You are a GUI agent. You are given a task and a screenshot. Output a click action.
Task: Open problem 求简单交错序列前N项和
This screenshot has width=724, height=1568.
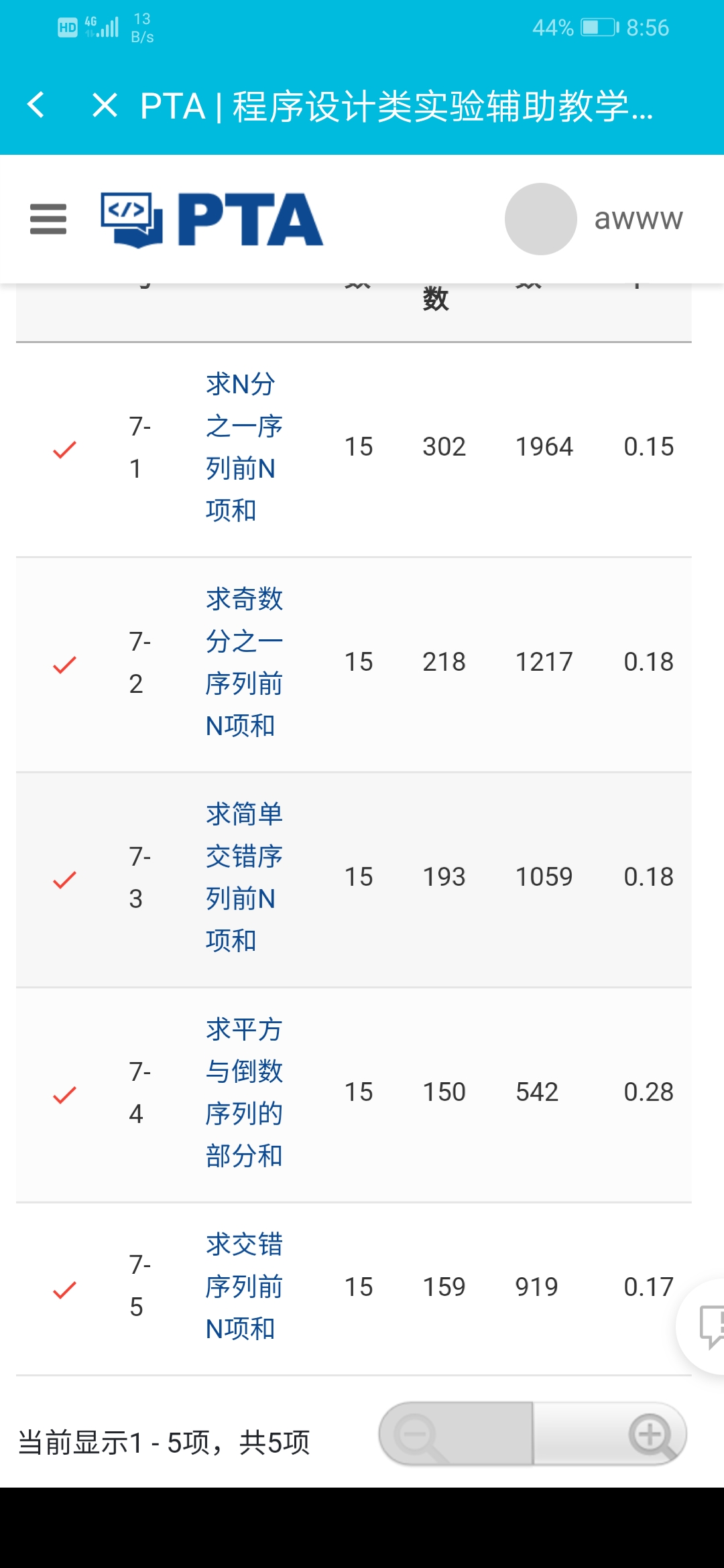(243, 877)
